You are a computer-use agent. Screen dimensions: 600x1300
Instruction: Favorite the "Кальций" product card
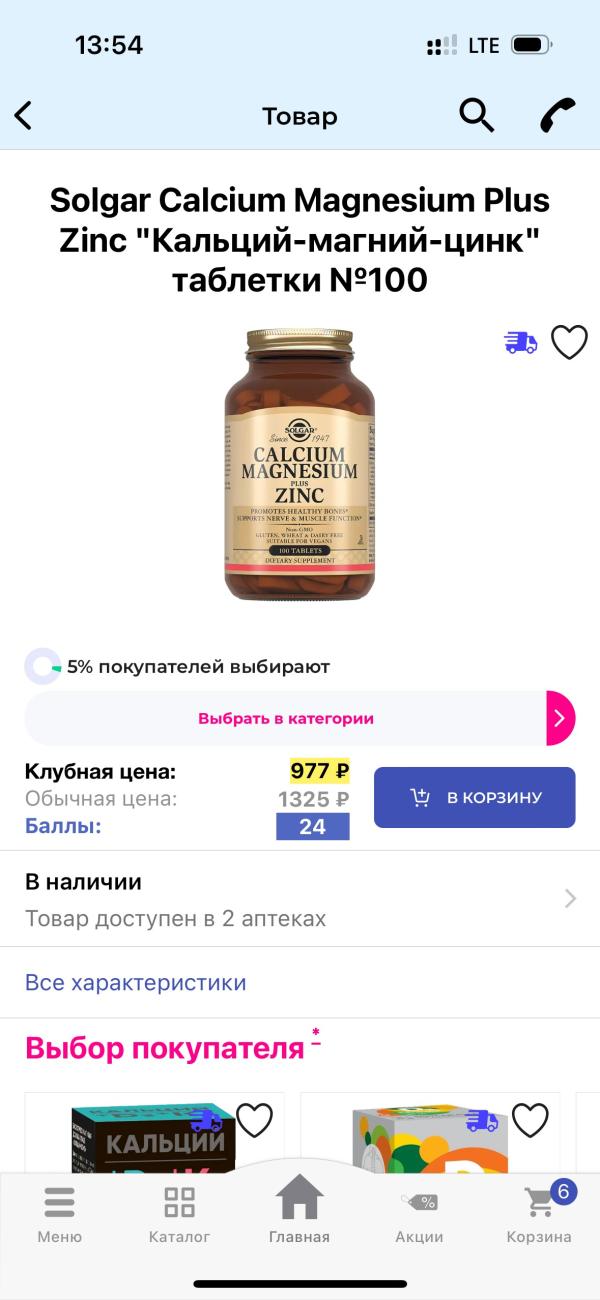(254, 1120)
